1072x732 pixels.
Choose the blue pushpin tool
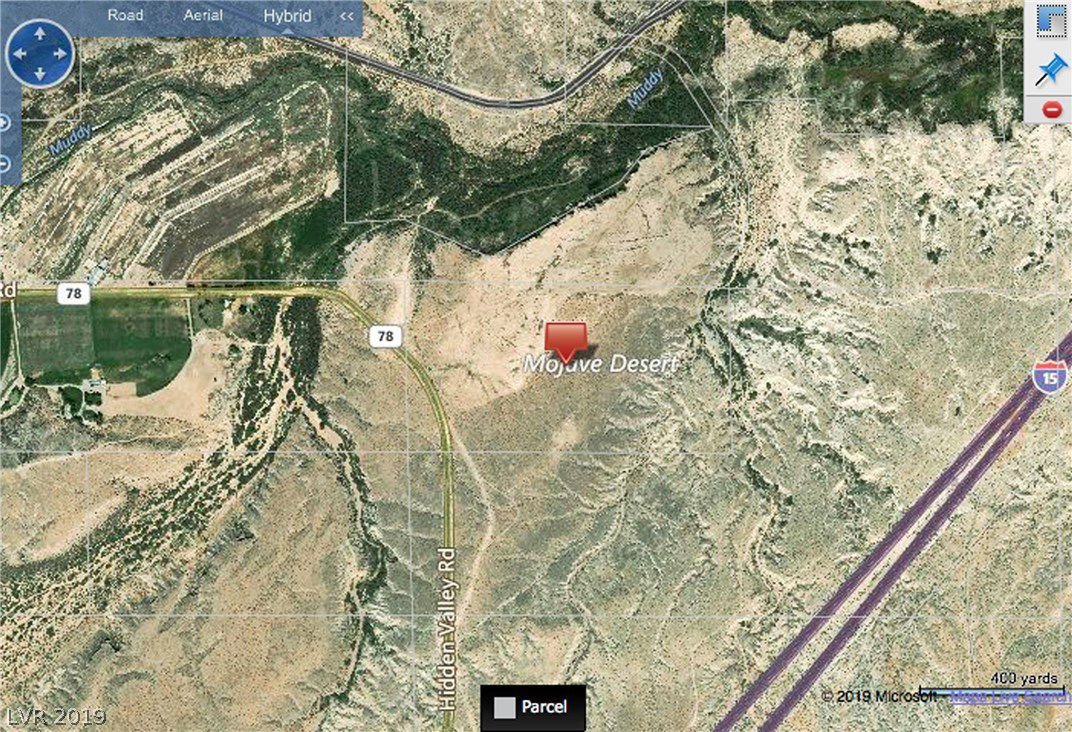(x=1050, y=67)
